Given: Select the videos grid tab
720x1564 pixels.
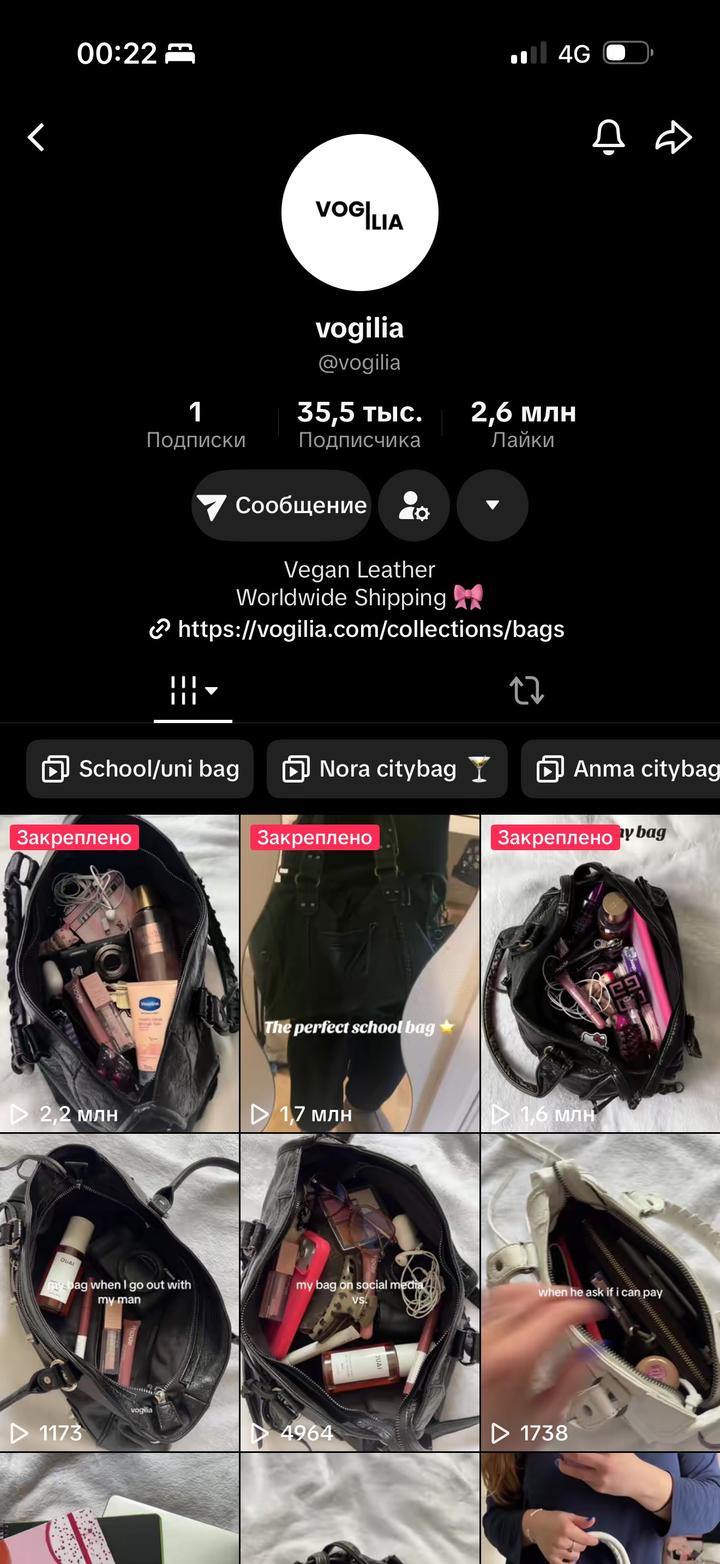Looking at the screenshot, I should (193, 690).
